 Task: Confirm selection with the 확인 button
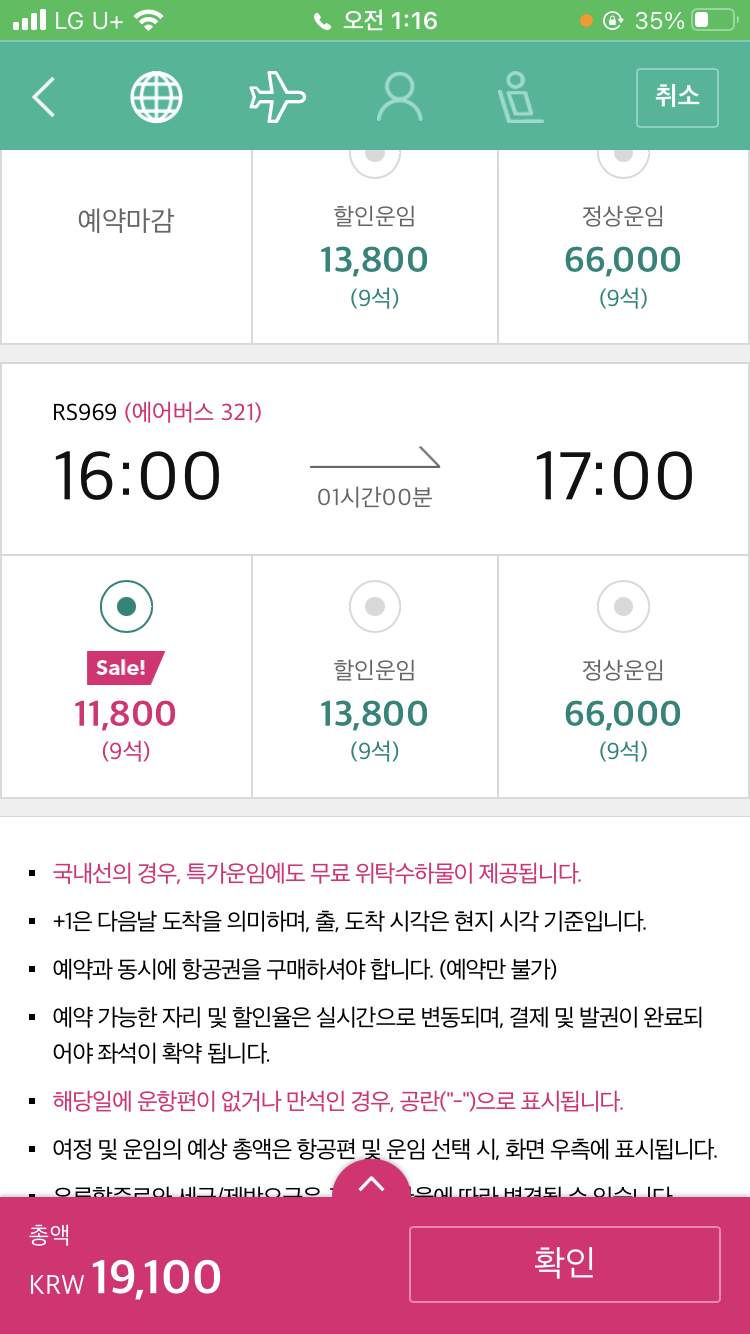point(564,1263)
